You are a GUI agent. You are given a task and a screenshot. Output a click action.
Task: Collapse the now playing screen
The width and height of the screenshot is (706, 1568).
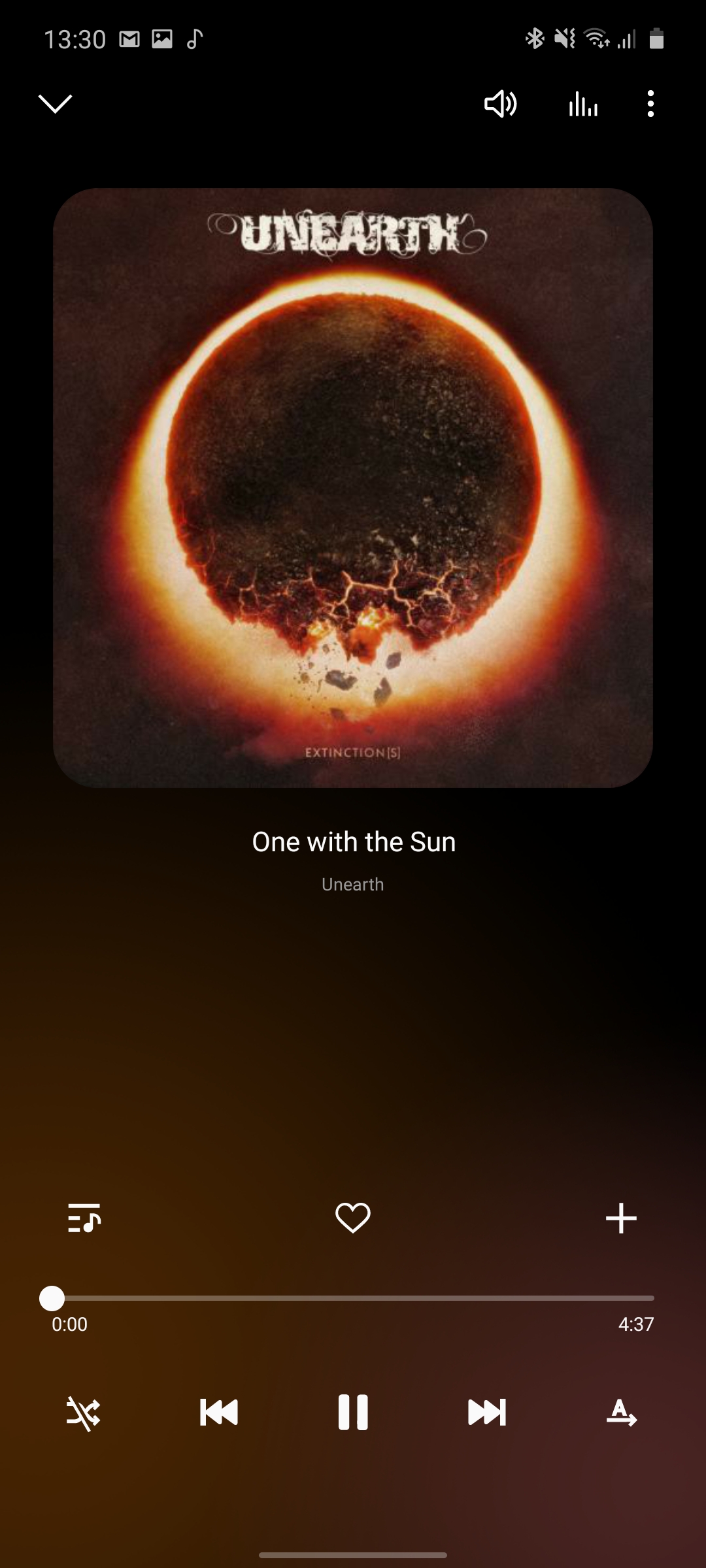tap(55, 103)
